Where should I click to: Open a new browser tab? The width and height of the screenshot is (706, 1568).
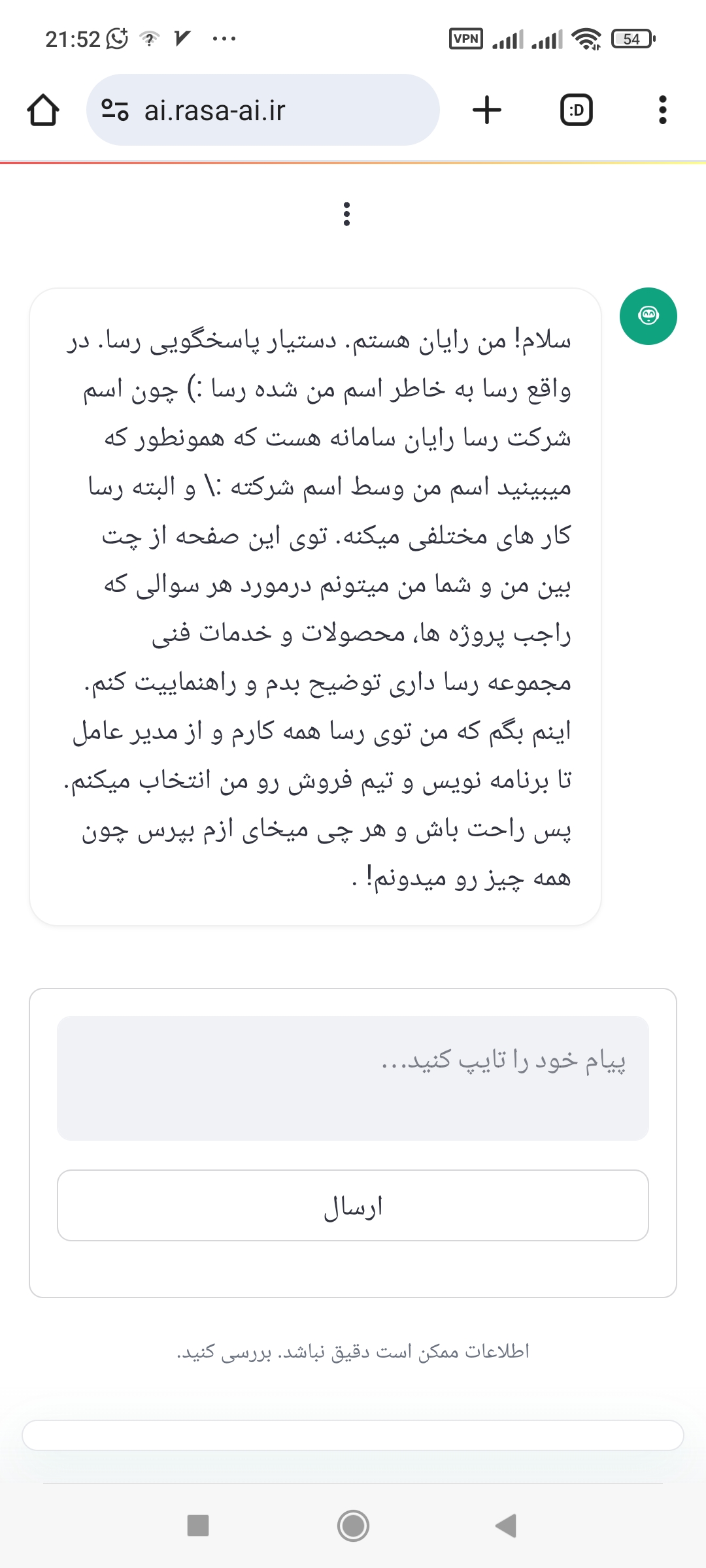487,110
